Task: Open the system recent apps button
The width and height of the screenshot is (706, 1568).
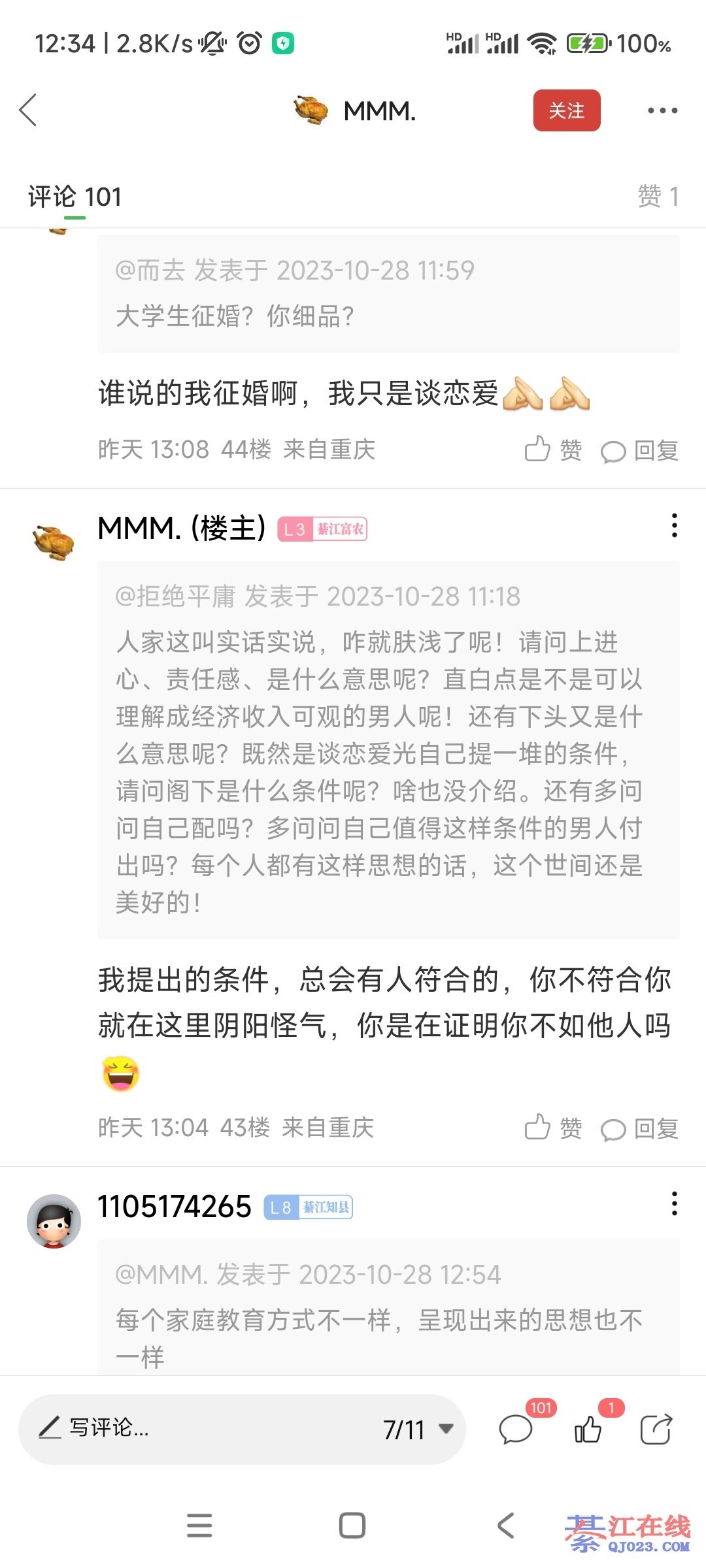Action: 199,1526
